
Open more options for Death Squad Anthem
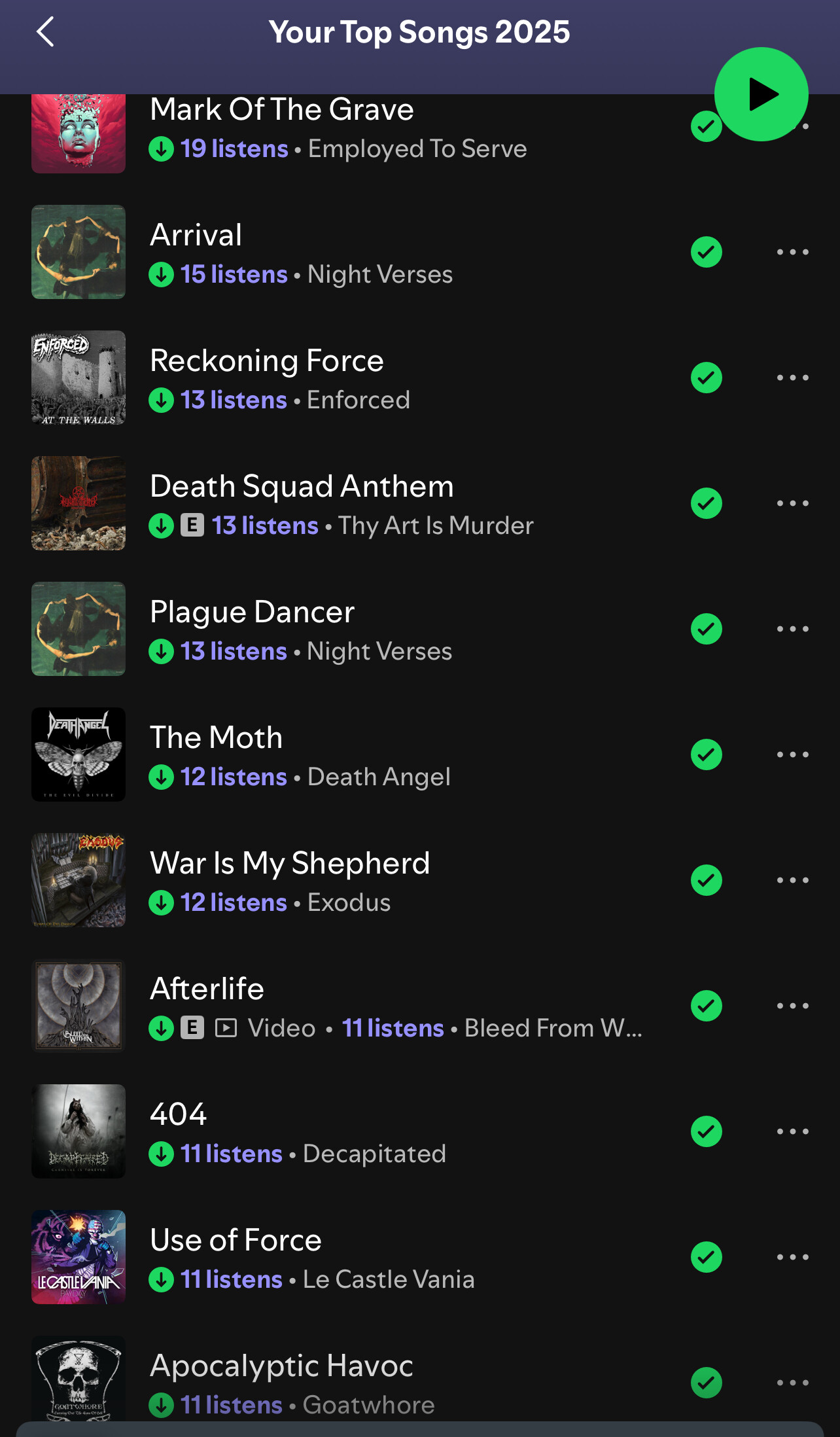coord(792,503)
